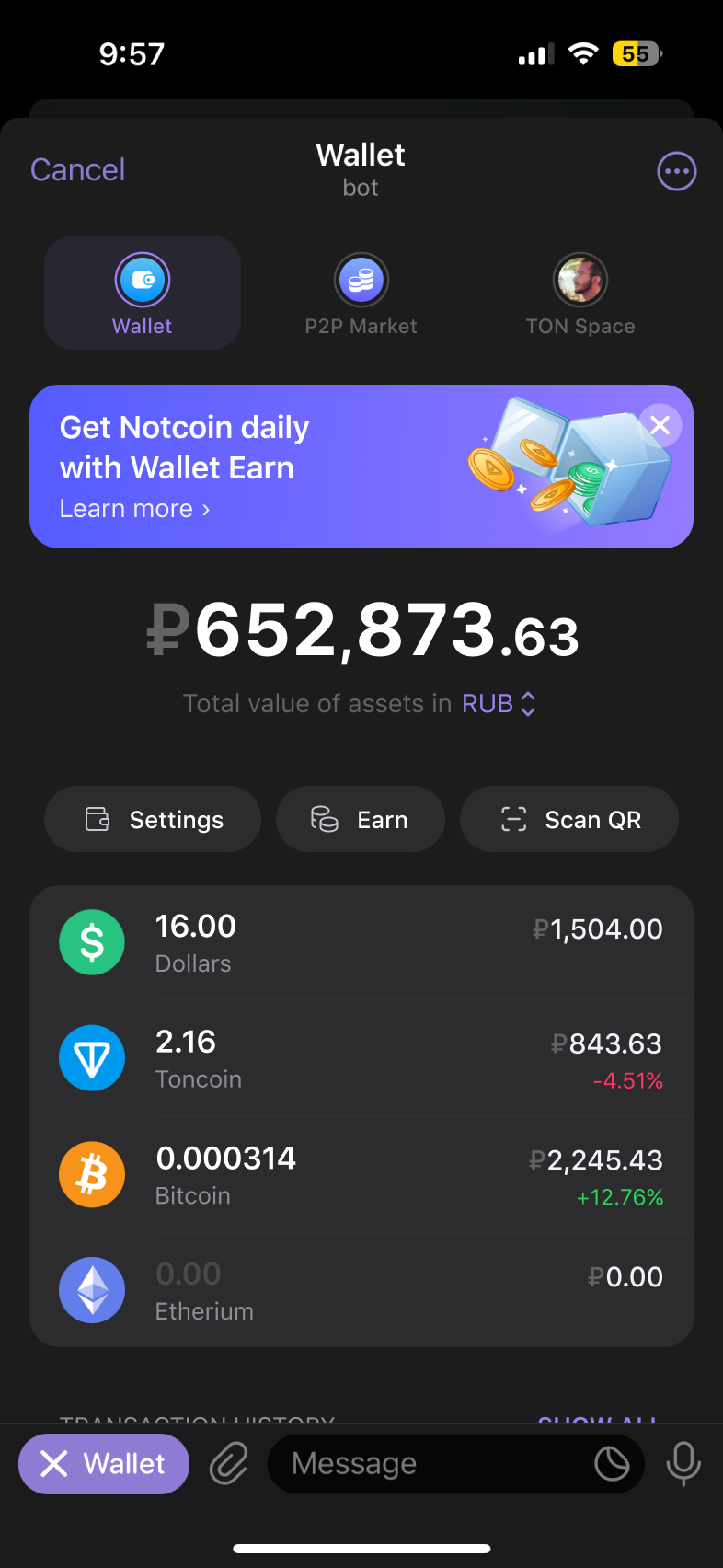723x1568 pixels.
Task: Switch to the P2P Market tab
Action: pos(361,294)
